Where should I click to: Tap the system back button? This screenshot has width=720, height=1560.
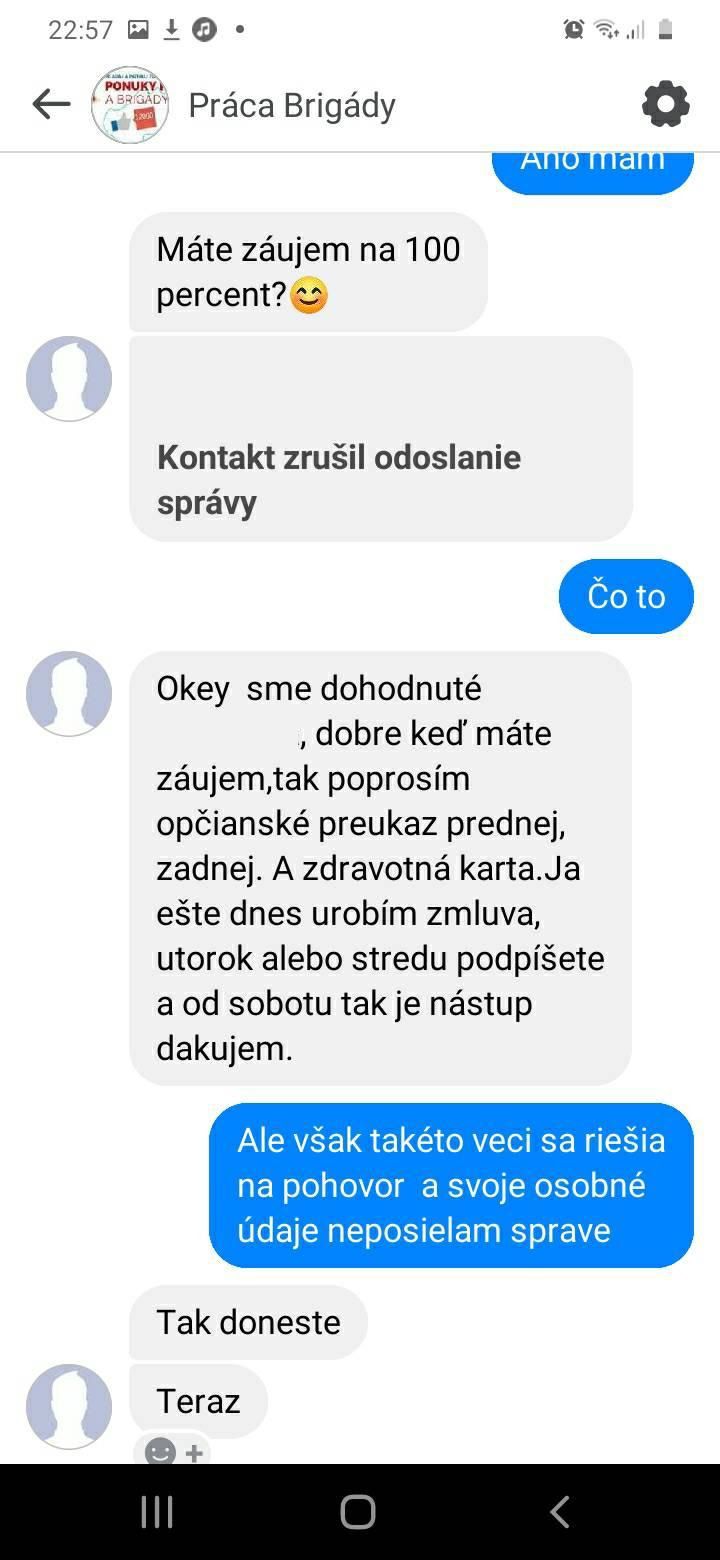click(x=560, y=1511)
